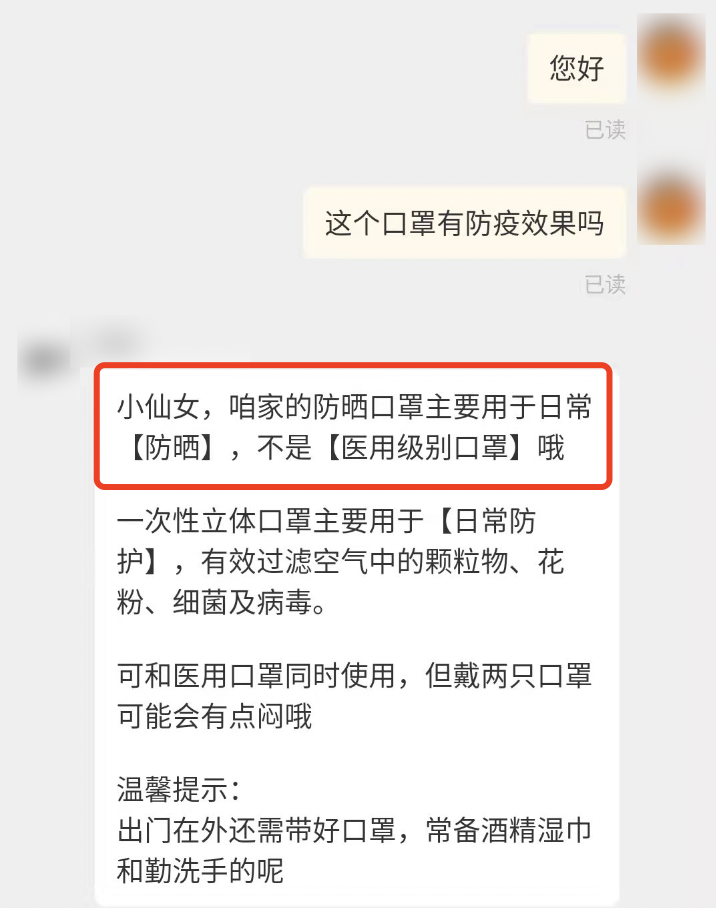Image resolution: width=716 pixels, height=908 pixels.
Task: Open buyer avatar beside the 您好 message
Action: (671, 55)
